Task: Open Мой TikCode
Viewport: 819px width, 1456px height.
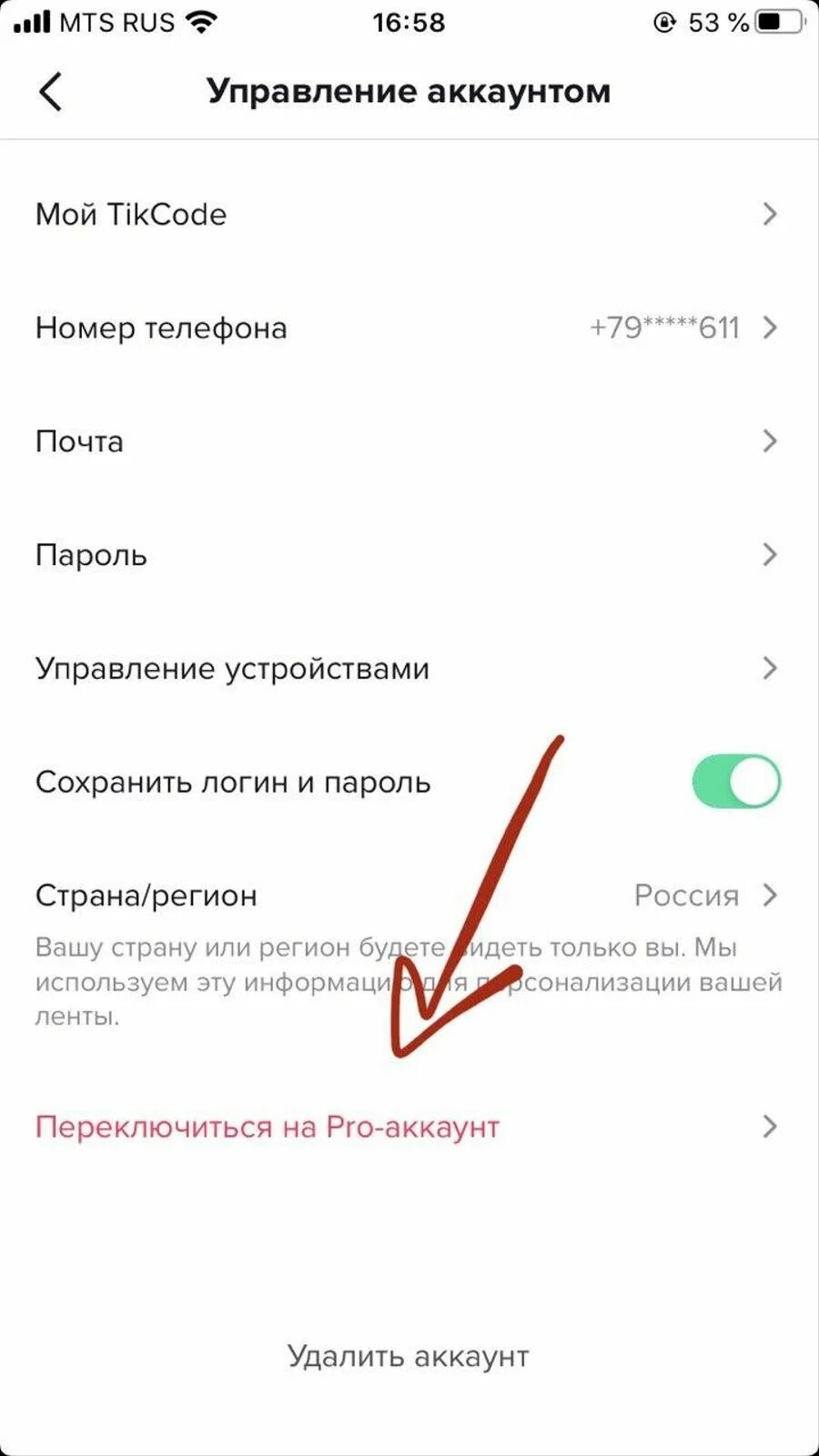Action: pyautogui.click(x=409, y=215)
